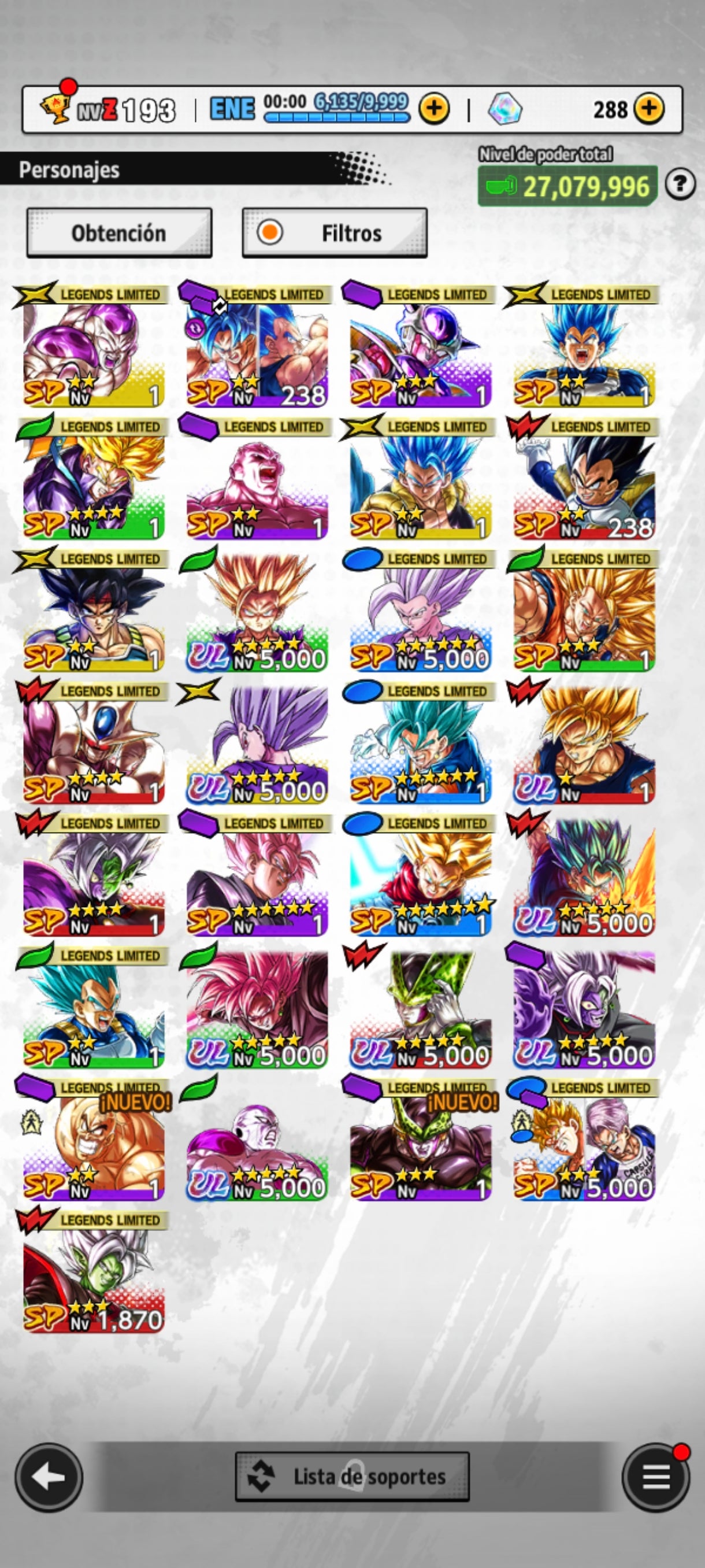
Task: Buy more crystals with plus button
Action: point(649,110)
